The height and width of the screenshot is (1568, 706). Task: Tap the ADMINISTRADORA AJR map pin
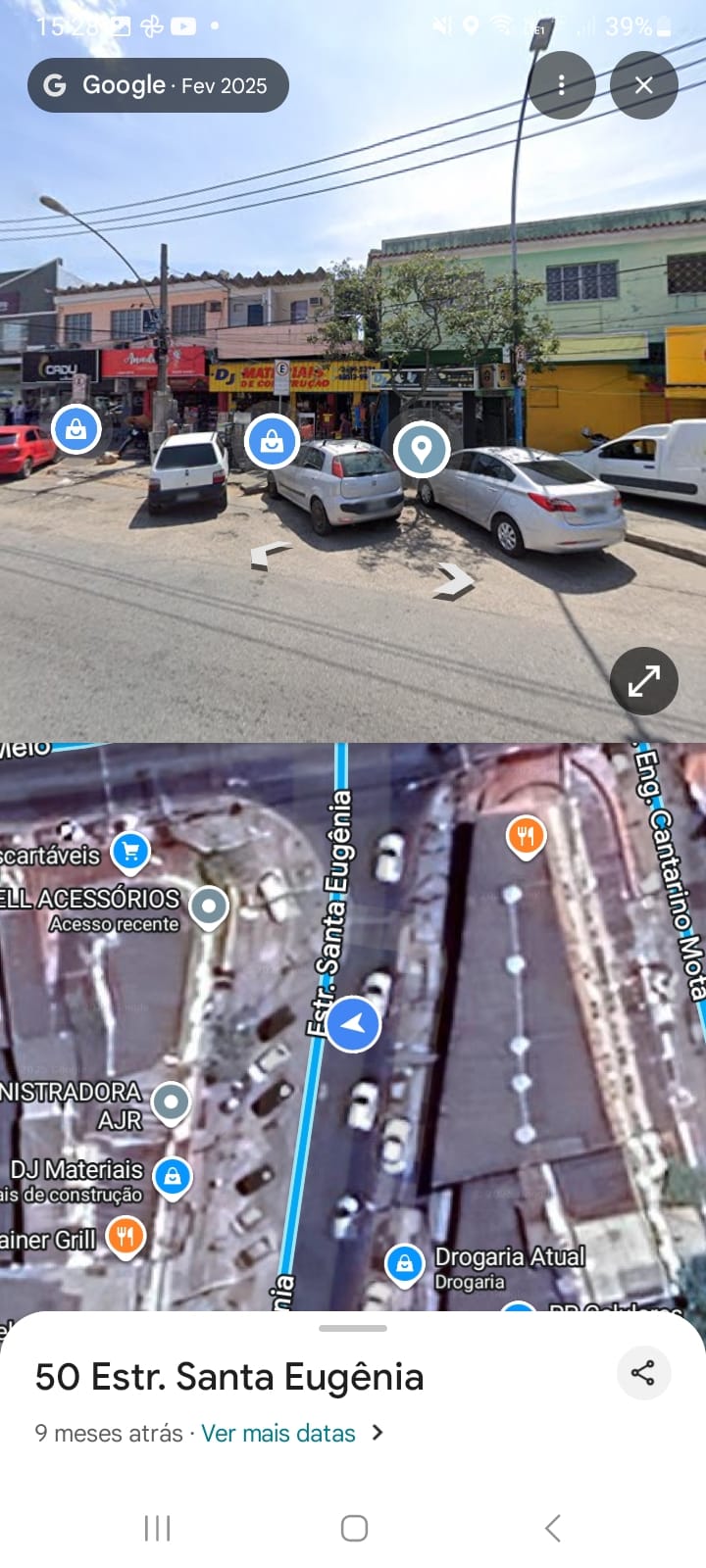pyautogui.click(x=171, y=1102)
